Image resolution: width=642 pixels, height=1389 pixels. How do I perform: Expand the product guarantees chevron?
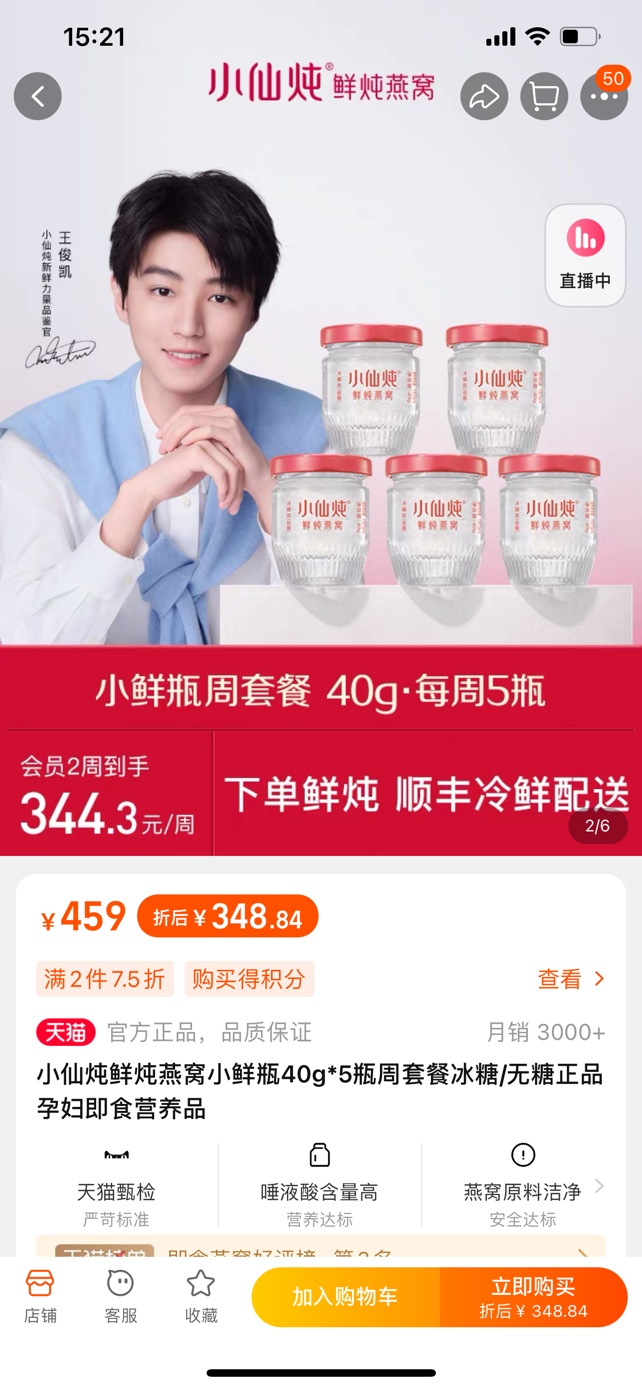(x=600, y=1186)
